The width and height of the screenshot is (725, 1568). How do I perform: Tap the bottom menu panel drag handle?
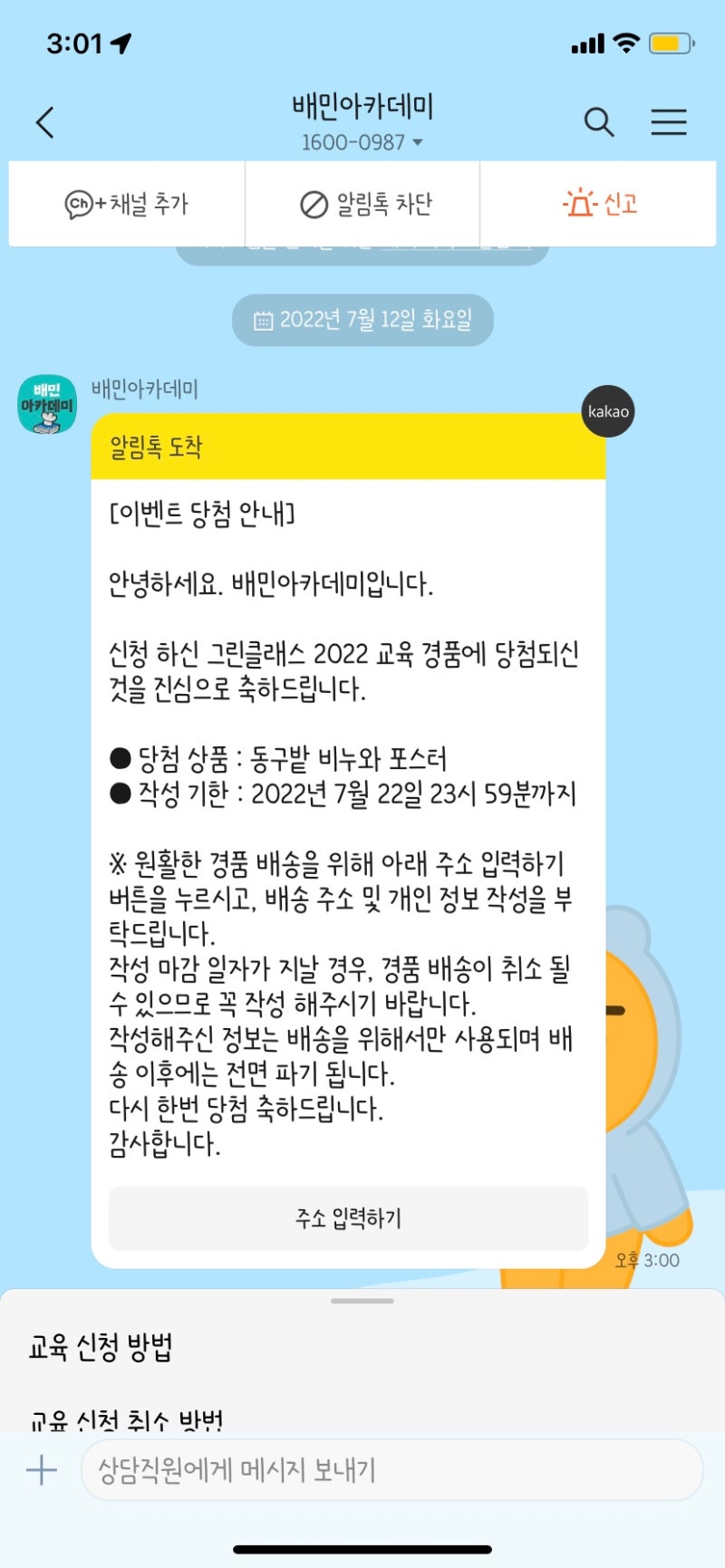click(362, 1301)
